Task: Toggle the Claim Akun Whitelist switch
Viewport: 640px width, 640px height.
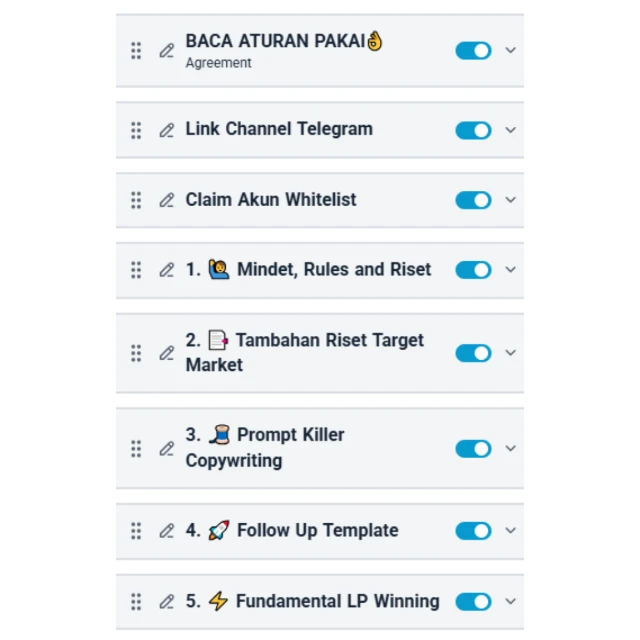Action: click(x=473, y=200)
